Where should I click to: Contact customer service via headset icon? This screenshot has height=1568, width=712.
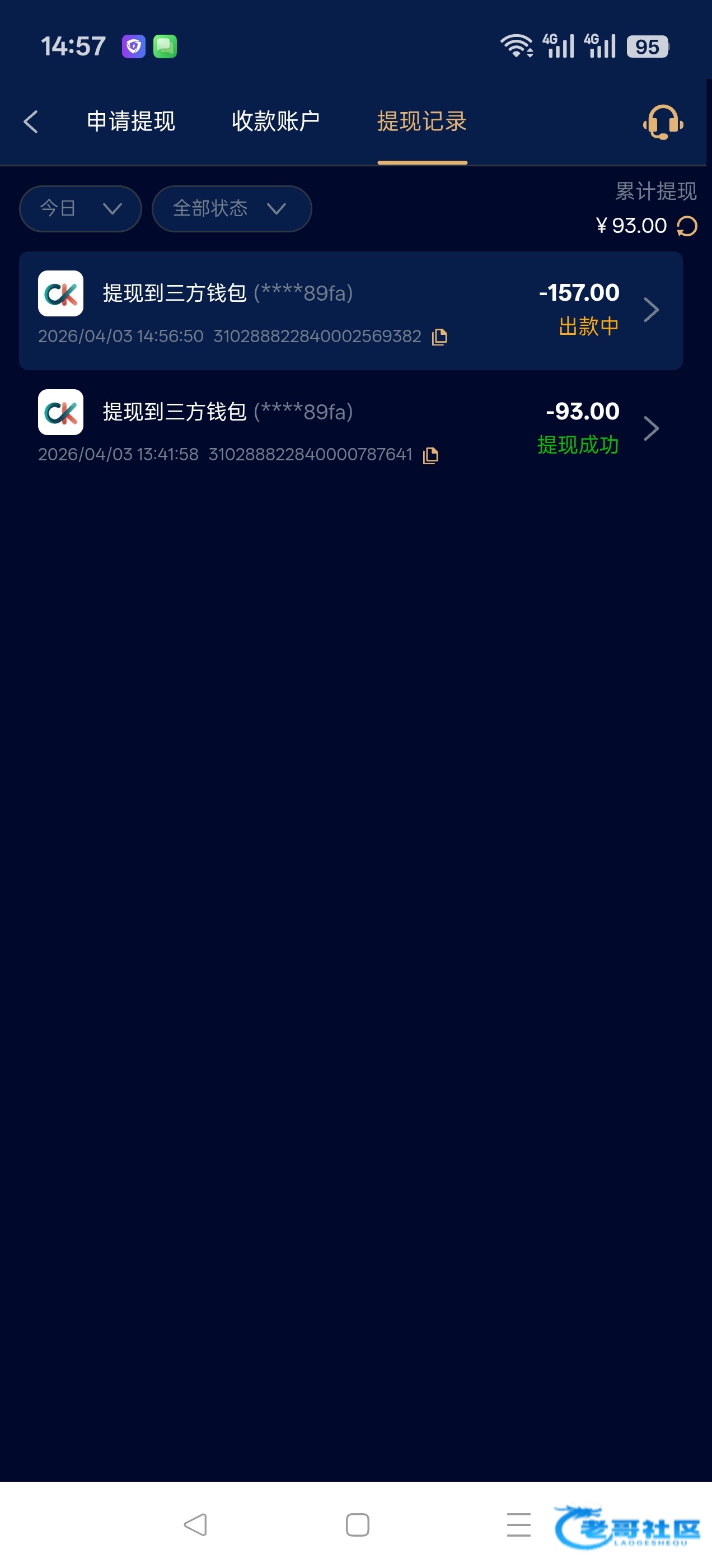(663, 122)
